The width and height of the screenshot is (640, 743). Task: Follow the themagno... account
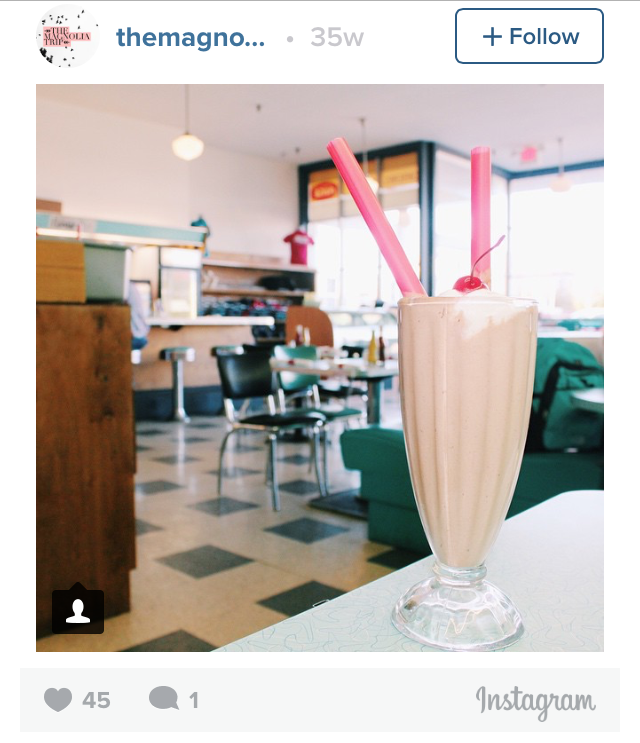[529, 36]
